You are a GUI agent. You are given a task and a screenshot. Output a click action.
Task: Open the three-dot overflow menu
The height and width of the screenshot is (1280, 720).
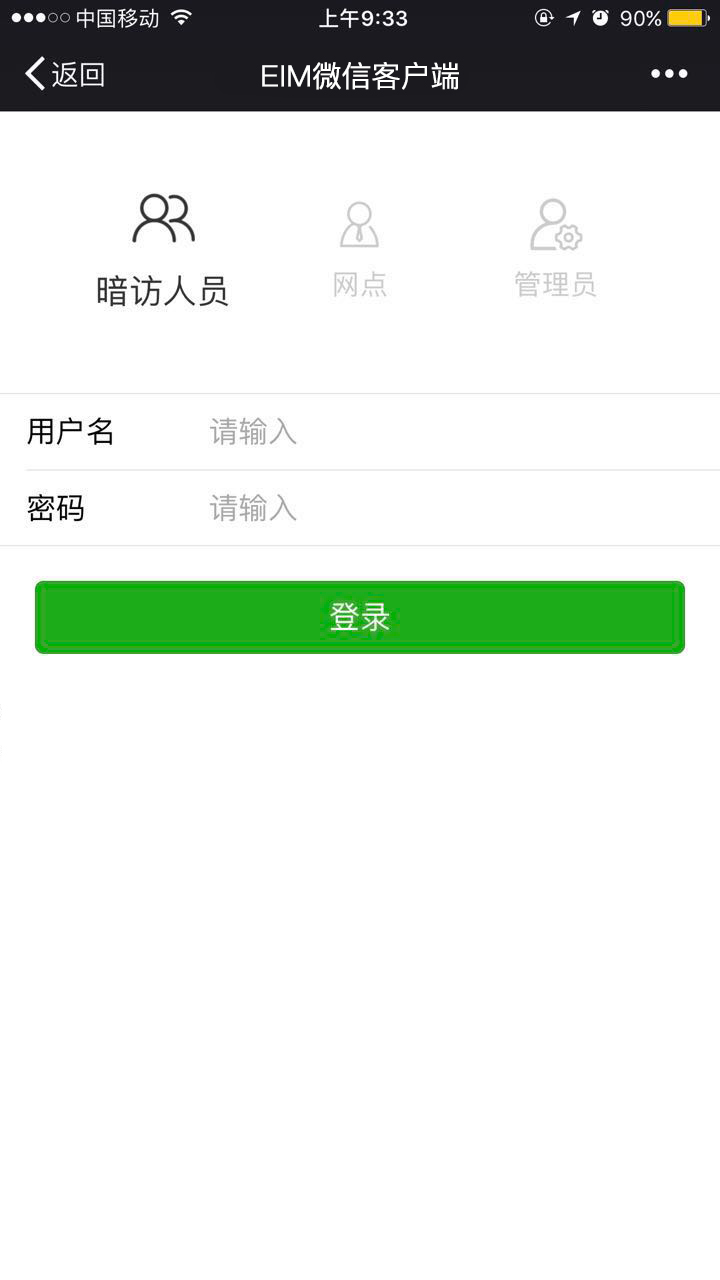click(669, 74)
